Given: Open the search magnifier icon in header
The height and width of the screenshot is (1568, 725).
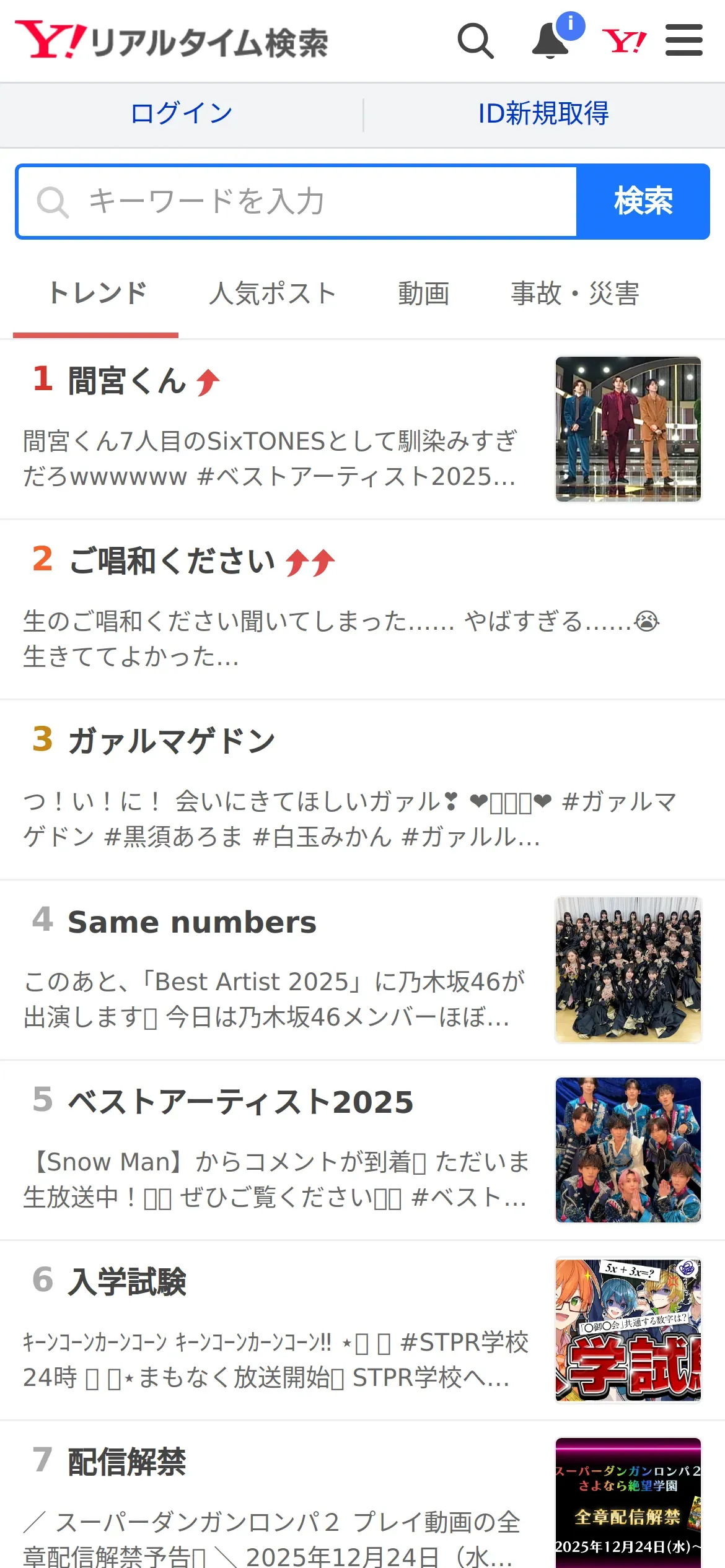Looking at the screenshot, I should 475,41.
